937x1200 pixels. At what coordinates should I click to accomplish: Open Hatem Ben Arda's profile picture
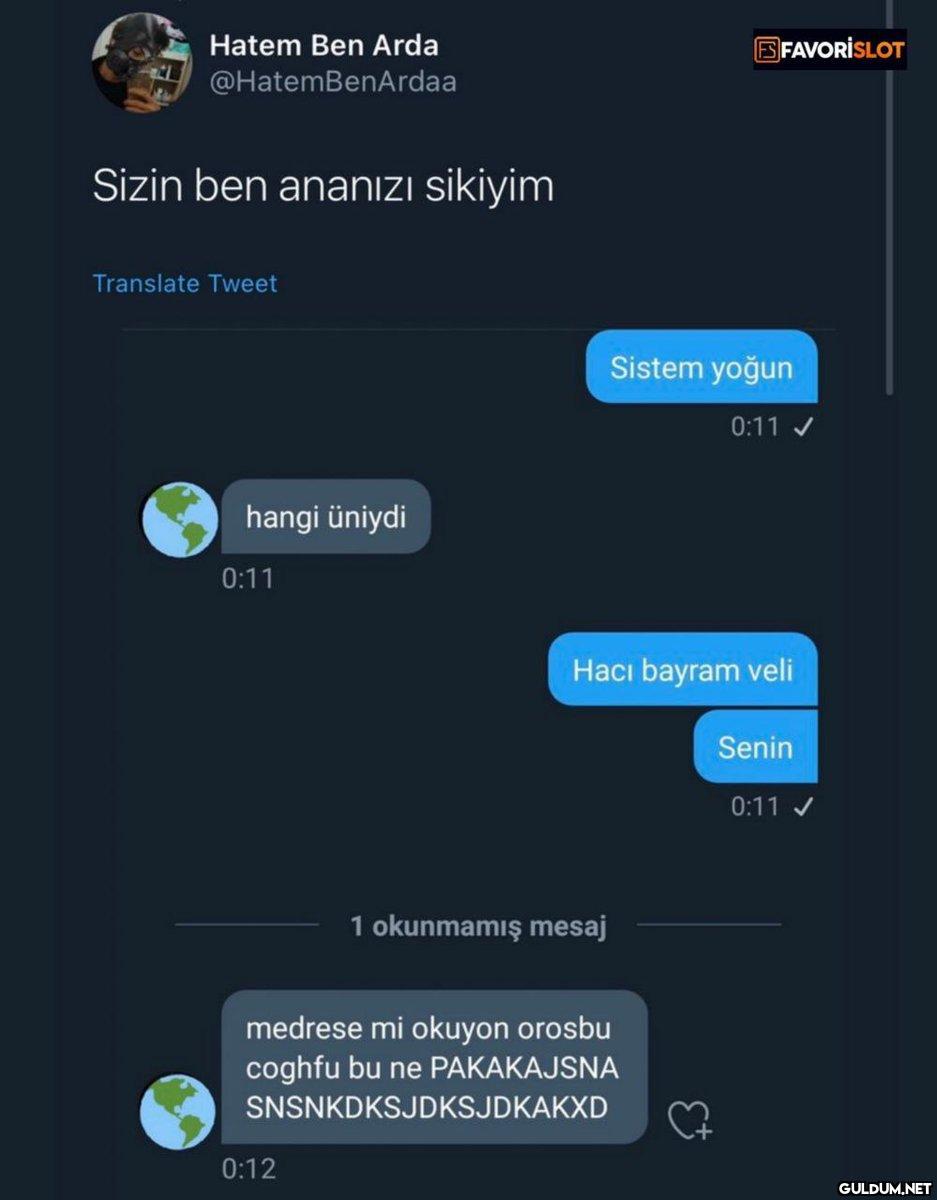coord(142,64)
